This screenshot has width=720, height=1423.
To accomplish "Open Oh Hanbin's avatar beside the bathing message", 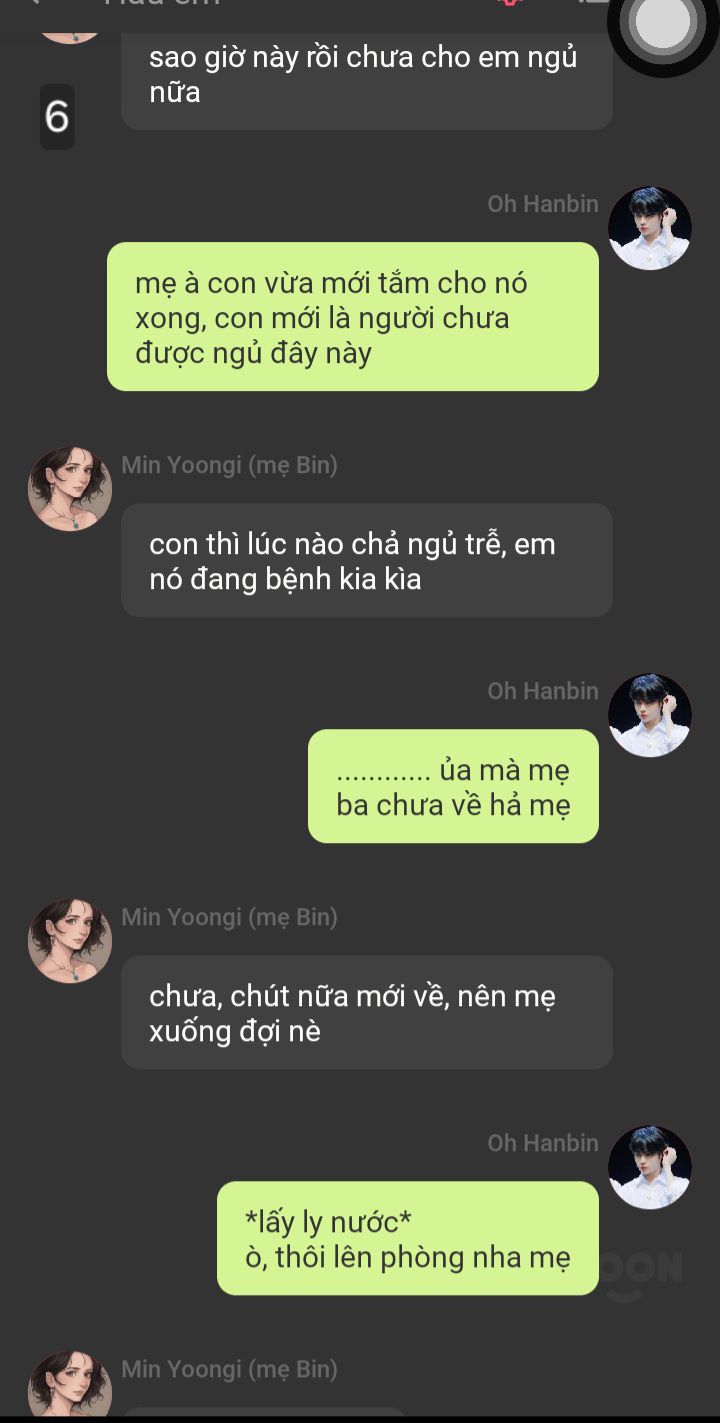I will [650, 228].
